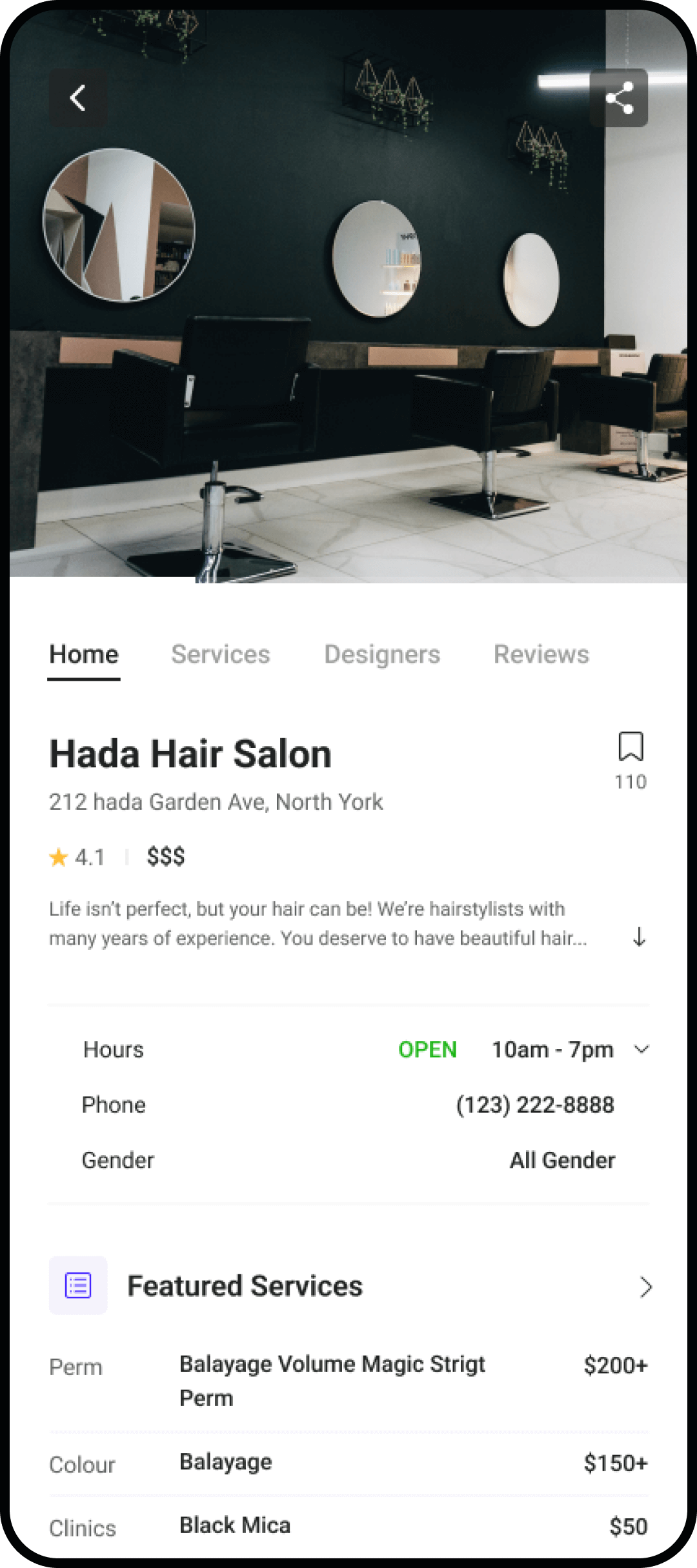Image resolution: width=697 pixels, height=1568 pixels.
Task: Select the Home tab
Action: (x=84, y=654)
